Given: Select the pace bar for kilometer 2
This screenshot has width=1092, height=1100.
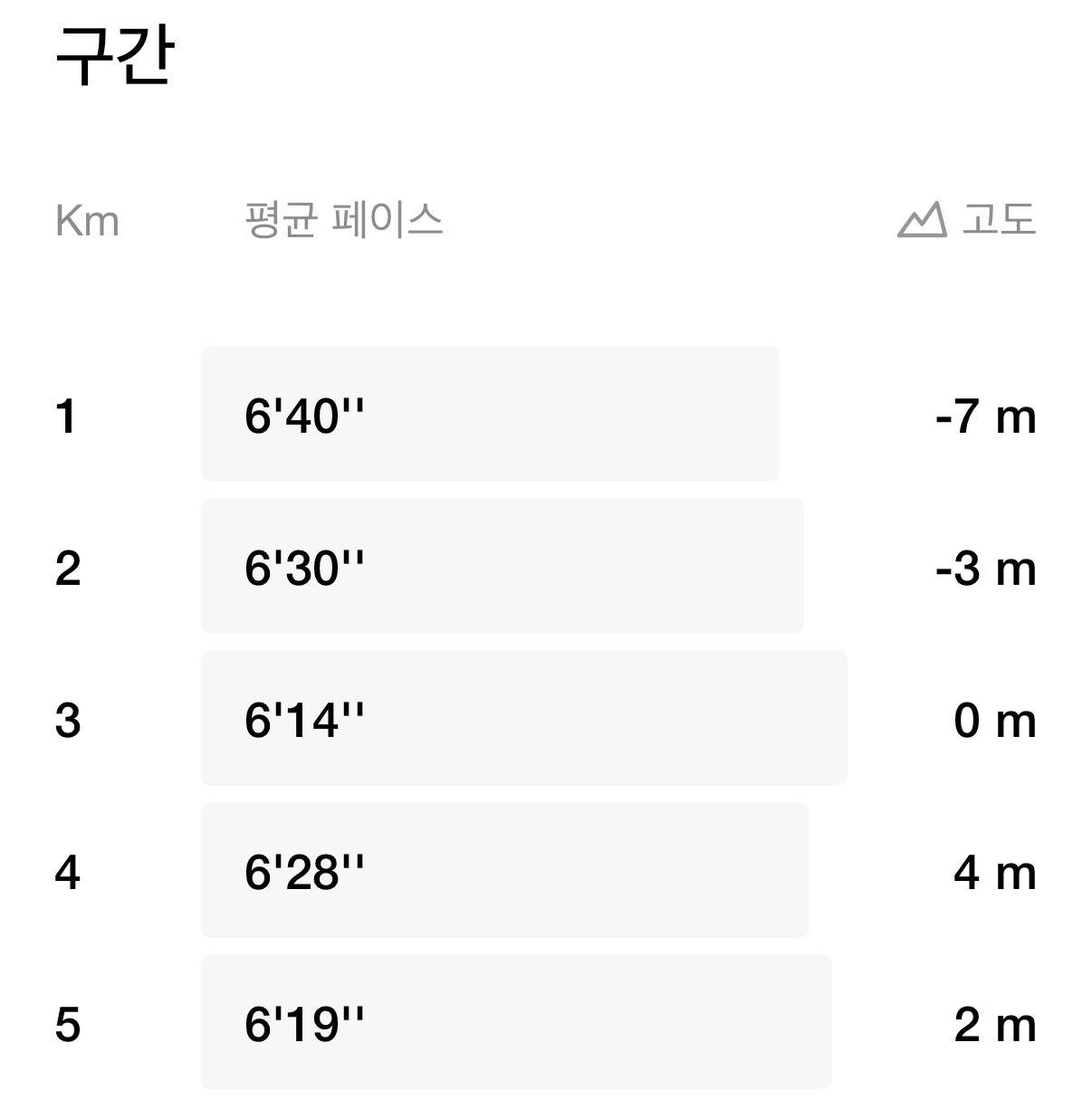Looking at the screenshot, I should [503, 565].
